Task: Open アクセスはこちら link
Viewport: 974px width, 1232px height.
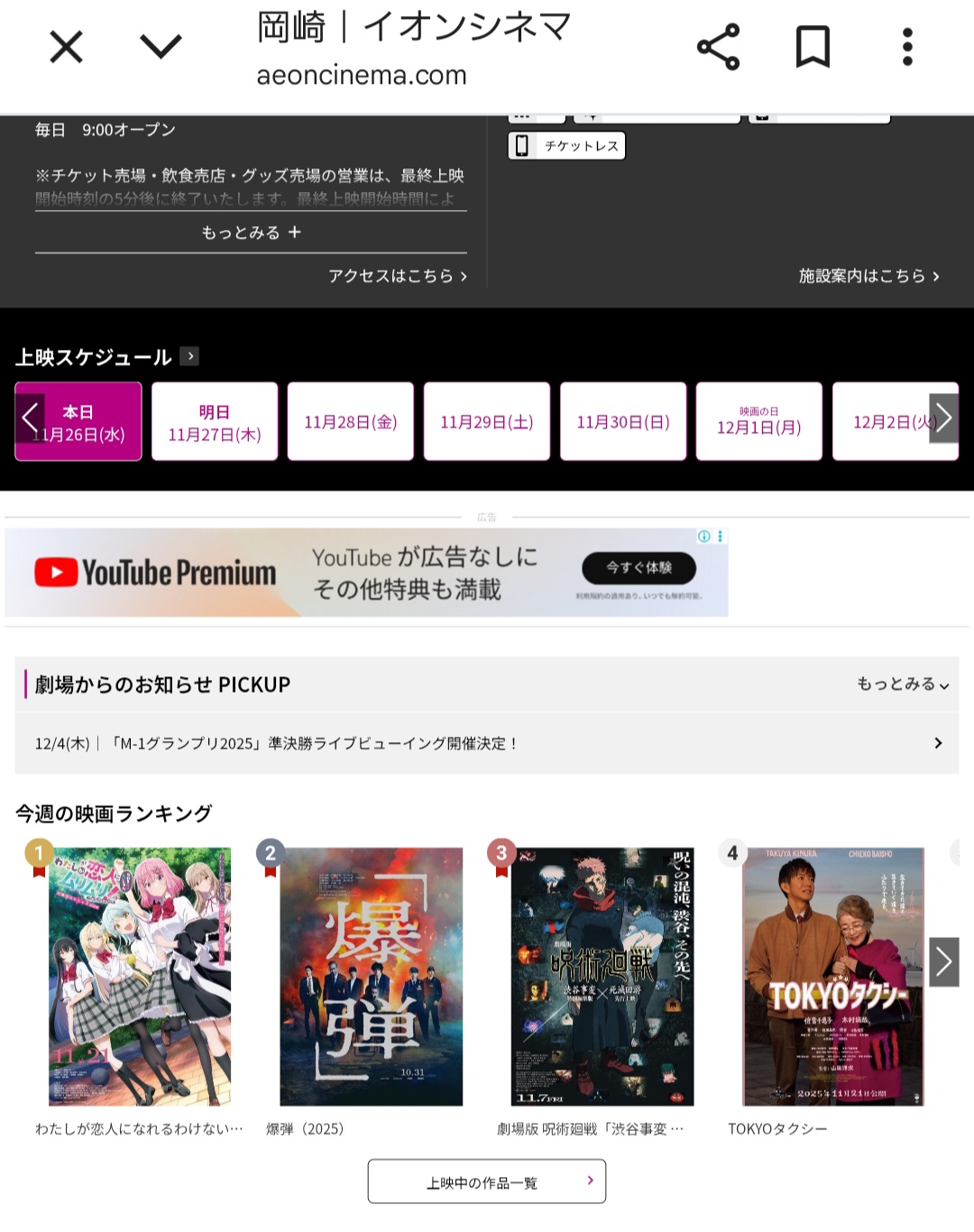Action: tap(398, 276)
